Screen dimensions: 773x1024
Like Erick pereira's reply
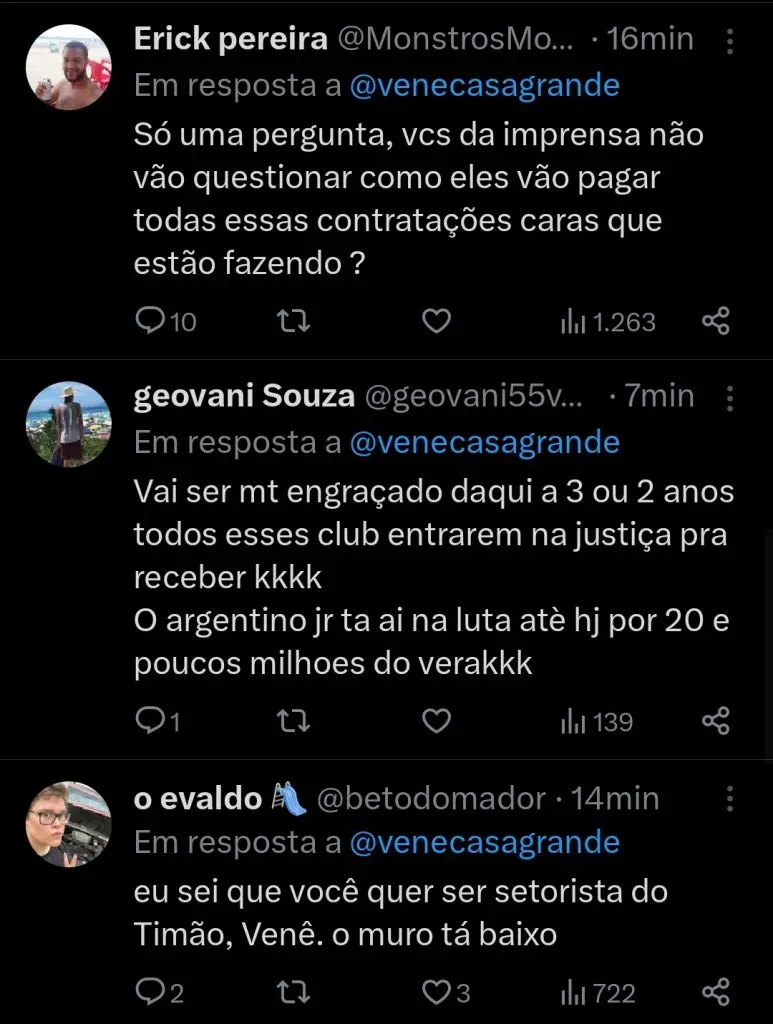pos(436,321)
